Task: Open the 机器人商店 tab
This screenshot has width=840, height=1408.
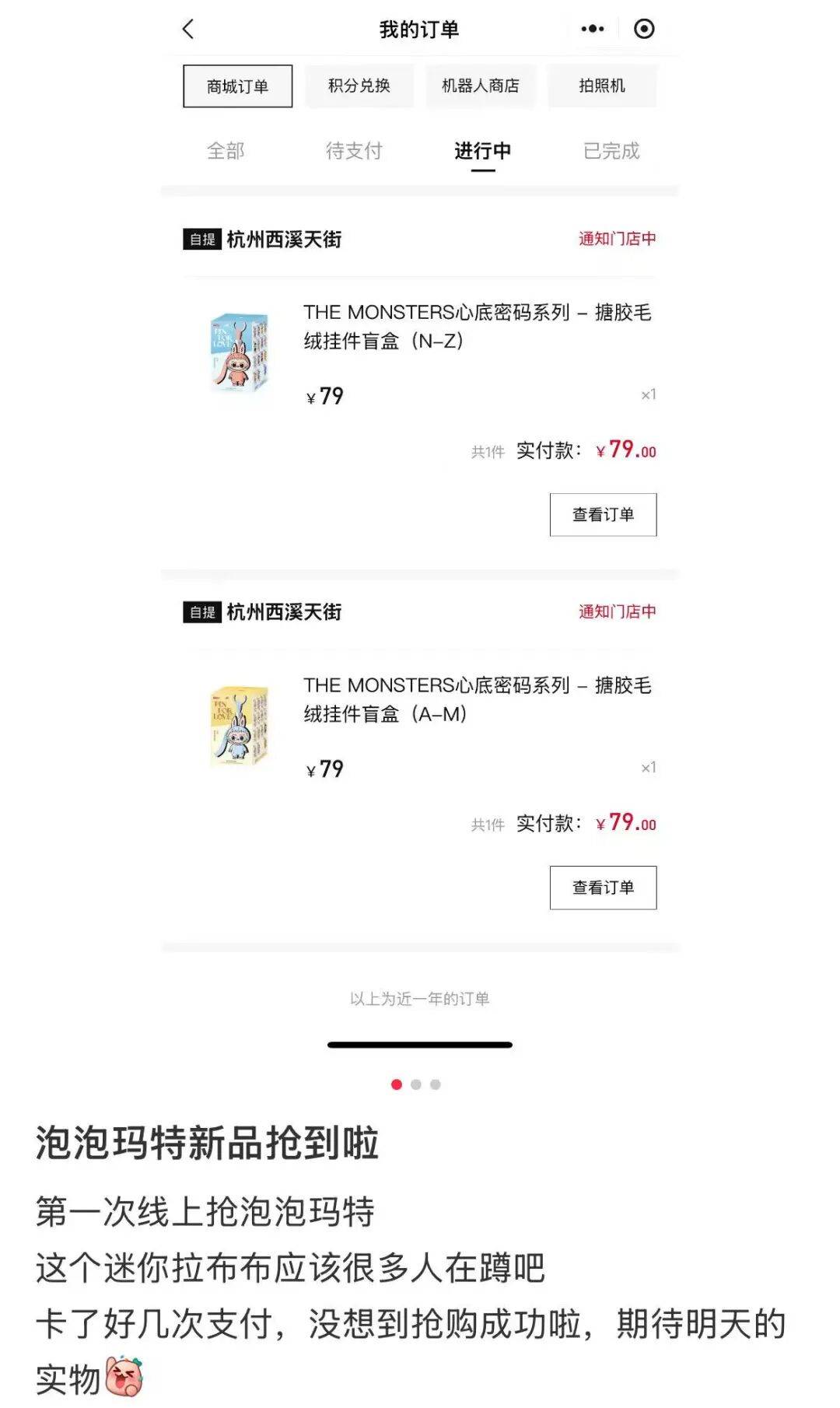Action: click(482, 86)
